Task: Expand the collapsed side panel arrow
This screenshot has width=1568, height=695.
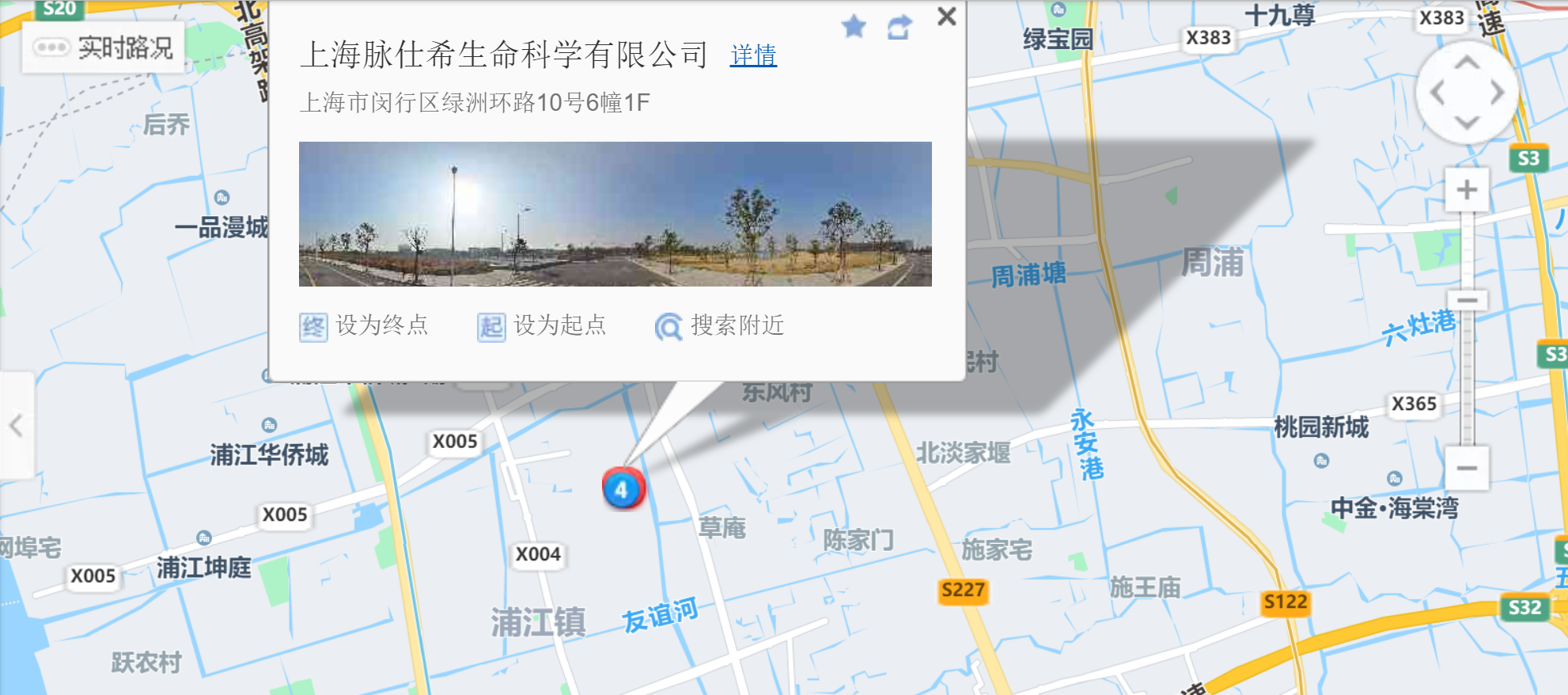Action: [x=16, y=426]
